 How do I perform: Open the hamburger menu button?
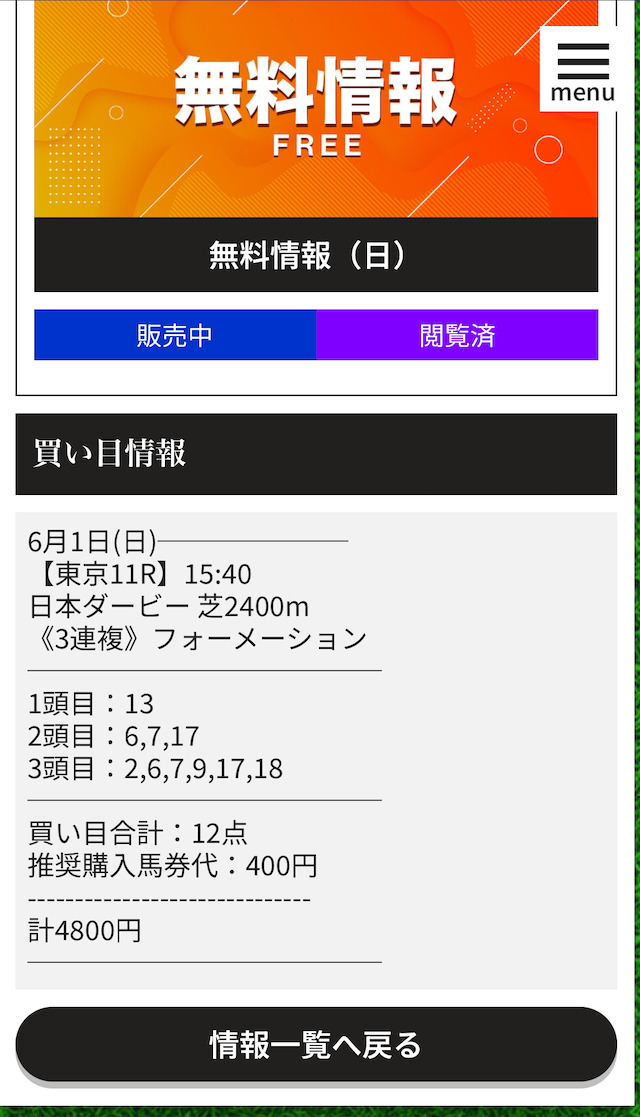click(x=582, y=70)
